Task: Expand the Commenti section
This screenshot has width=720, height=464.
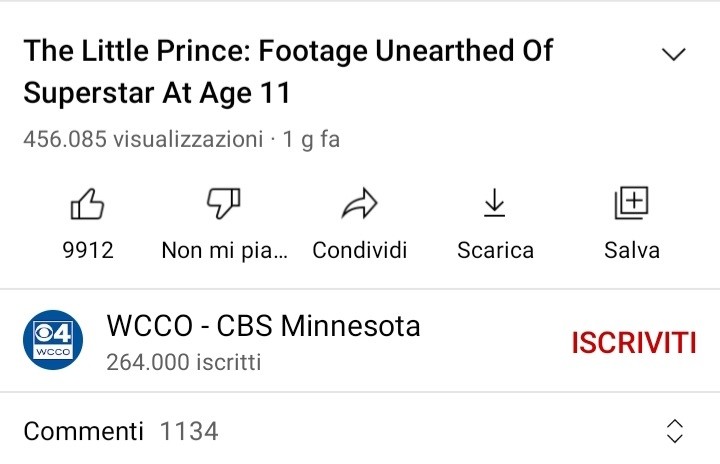Action: (675, 431)
